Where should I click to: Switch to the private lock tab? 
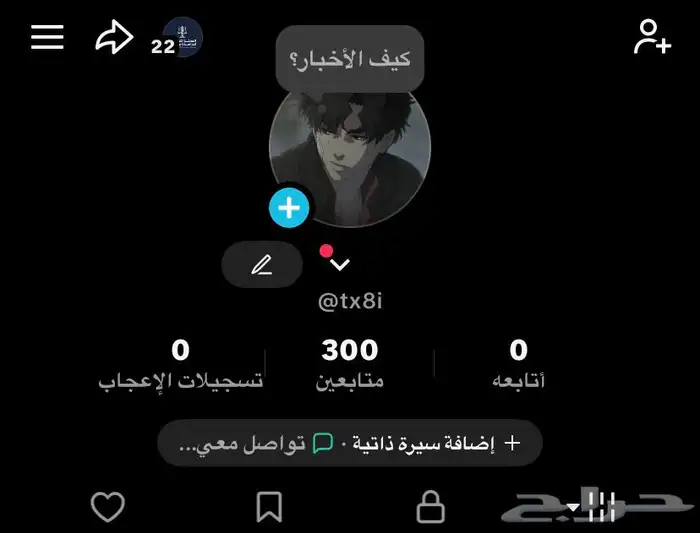[430, 507]
